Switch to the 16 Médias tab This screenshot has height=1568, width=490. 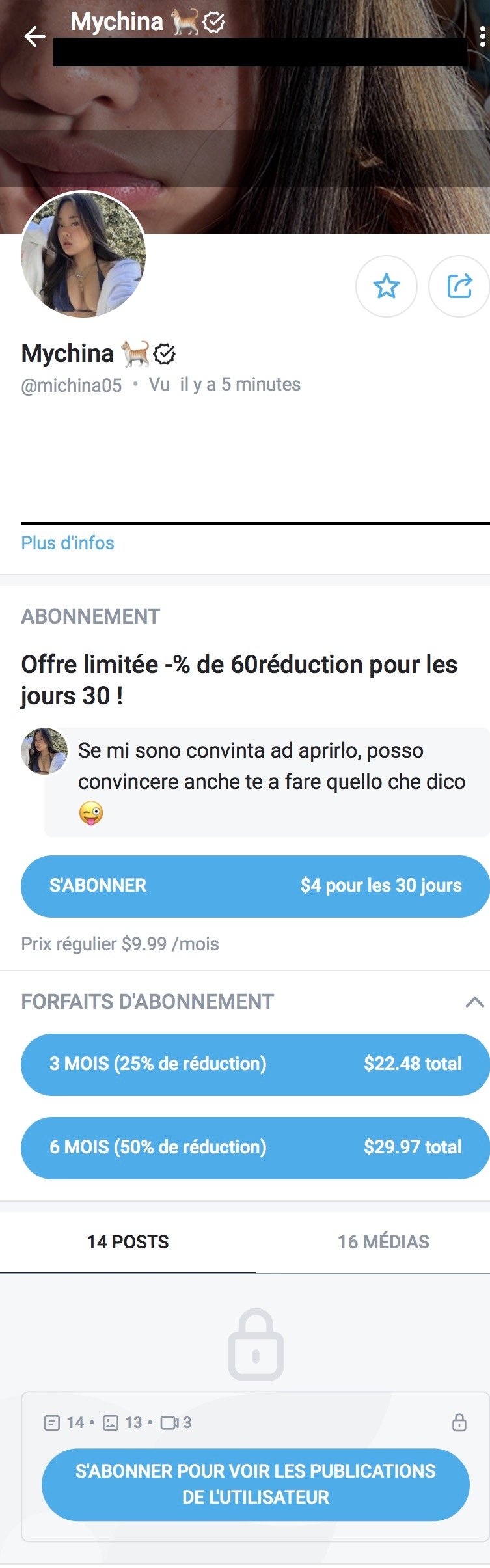pyautogui.click(x=383, y=1242)
